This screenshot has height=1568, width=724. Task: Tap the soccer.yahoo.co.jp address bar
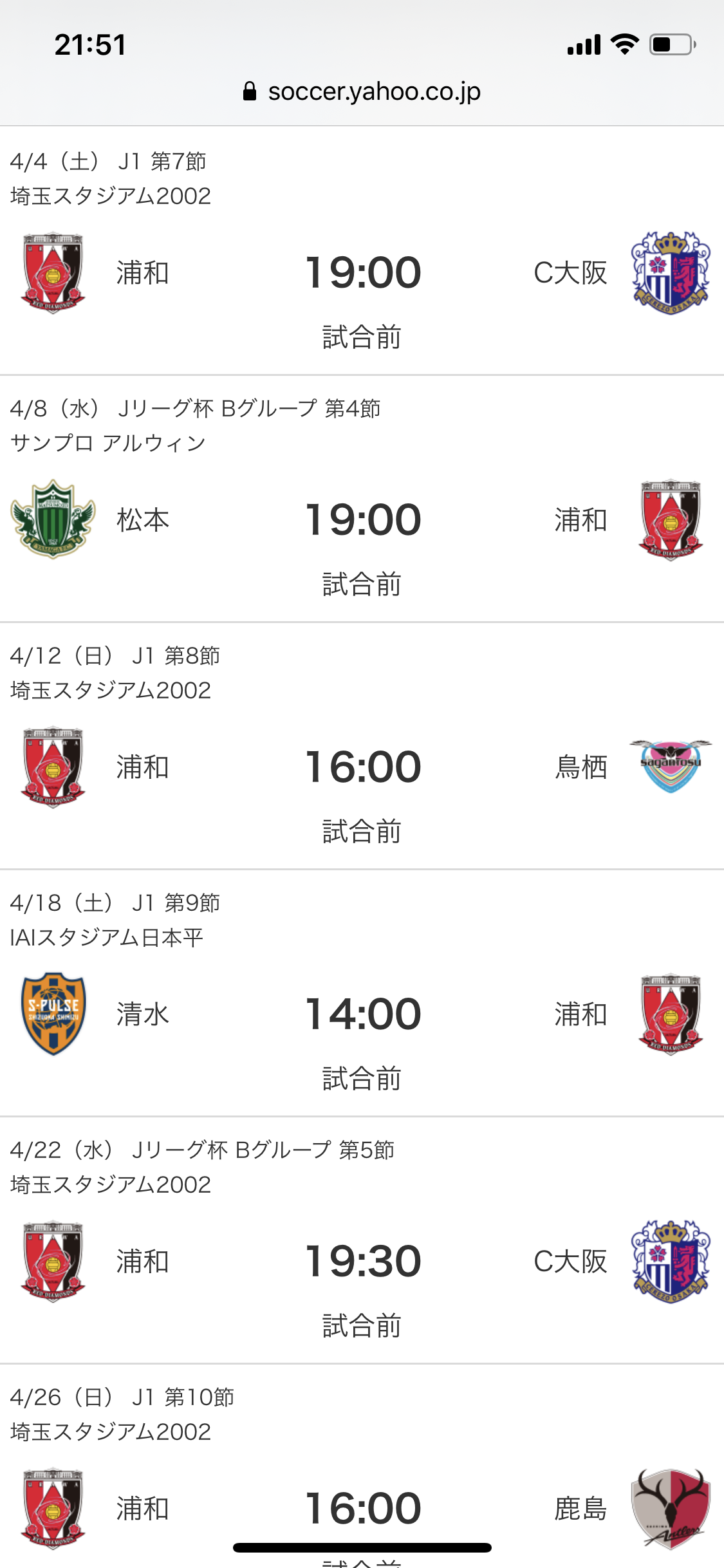coord(362,91)
